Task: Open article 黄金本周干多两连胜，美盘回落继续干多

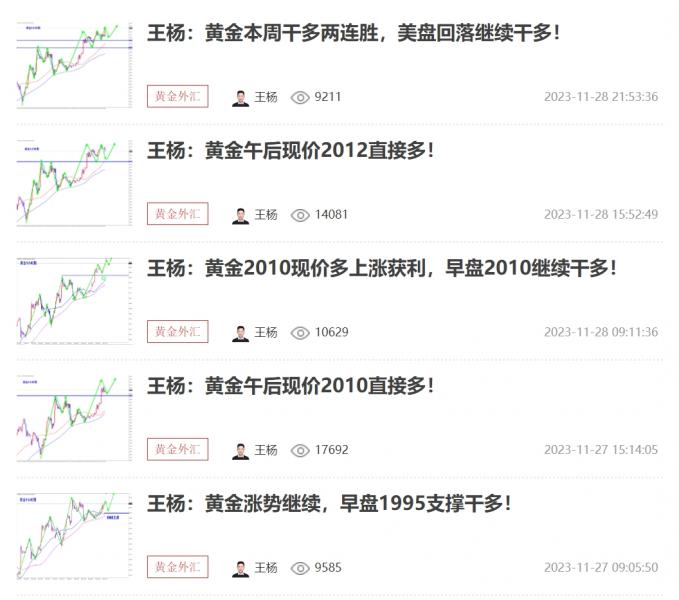Action: click(353, 33)
